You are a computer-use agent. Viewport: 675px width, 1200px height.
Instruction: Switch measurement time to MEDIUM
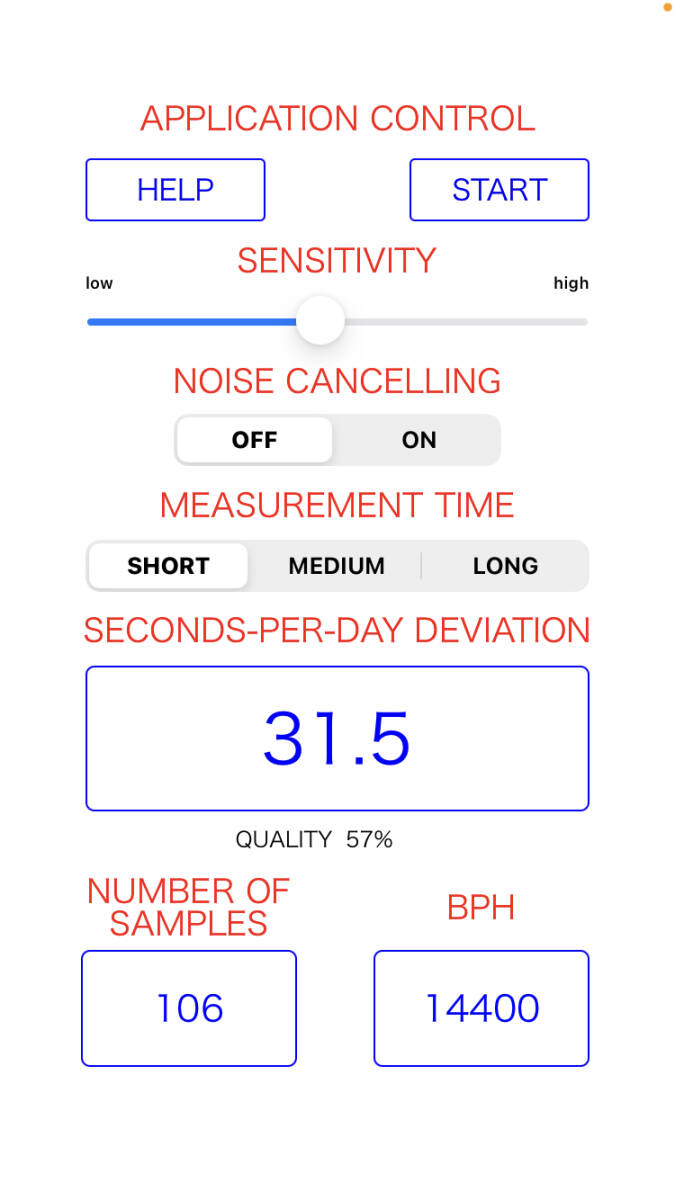[x=336, y=566]
